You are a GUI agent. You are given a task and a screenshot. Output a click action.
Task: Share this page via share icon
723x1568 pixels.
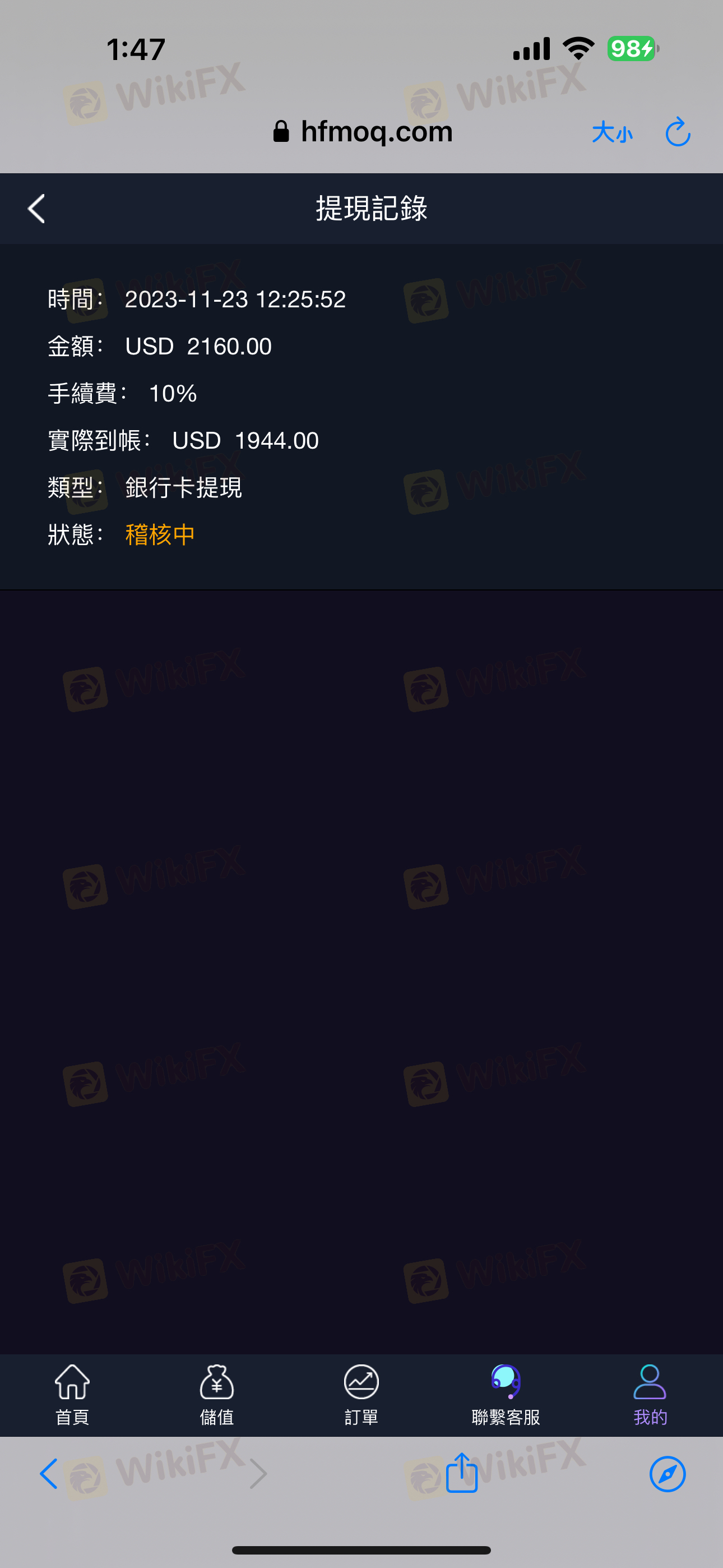[x=462, y=1473]
